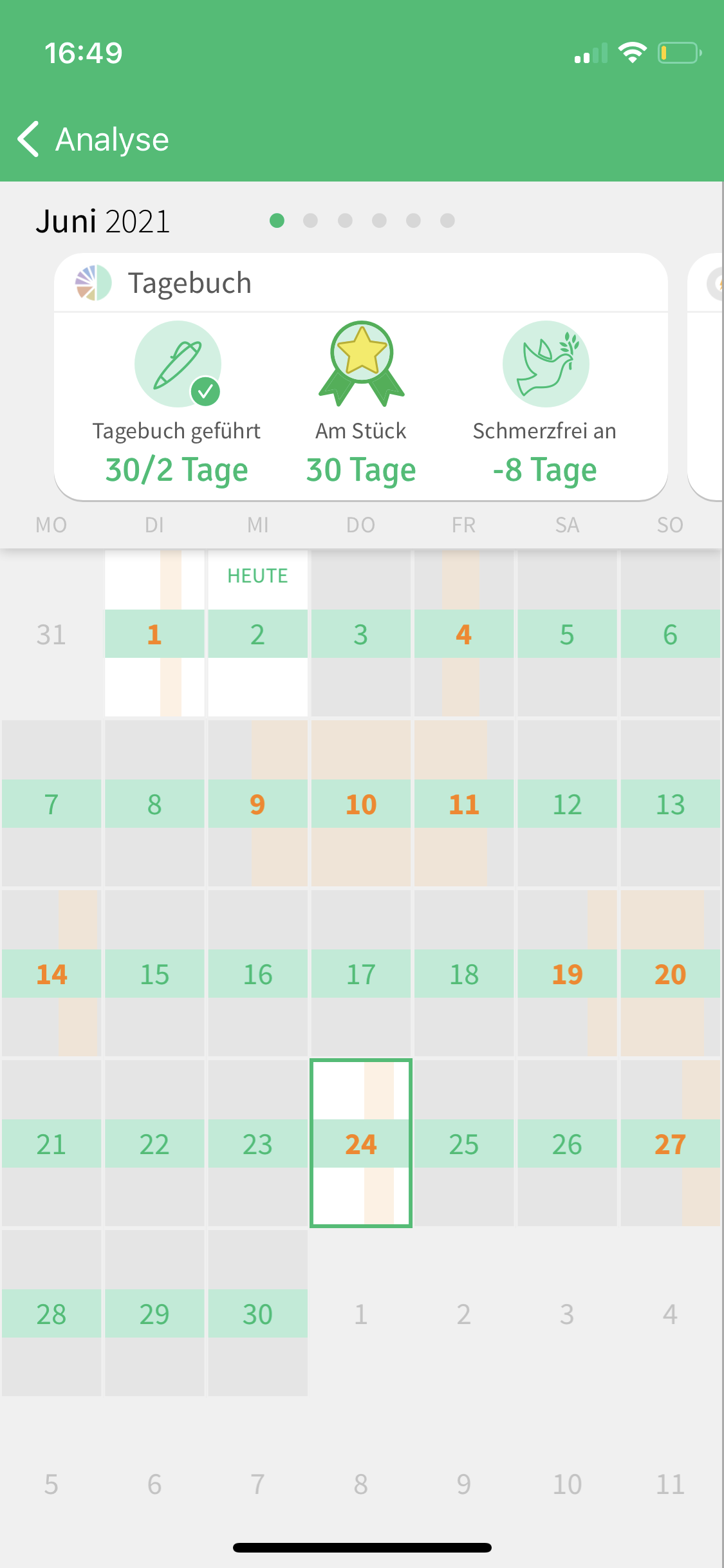Select June 17 in the calendar

[360, 974]
